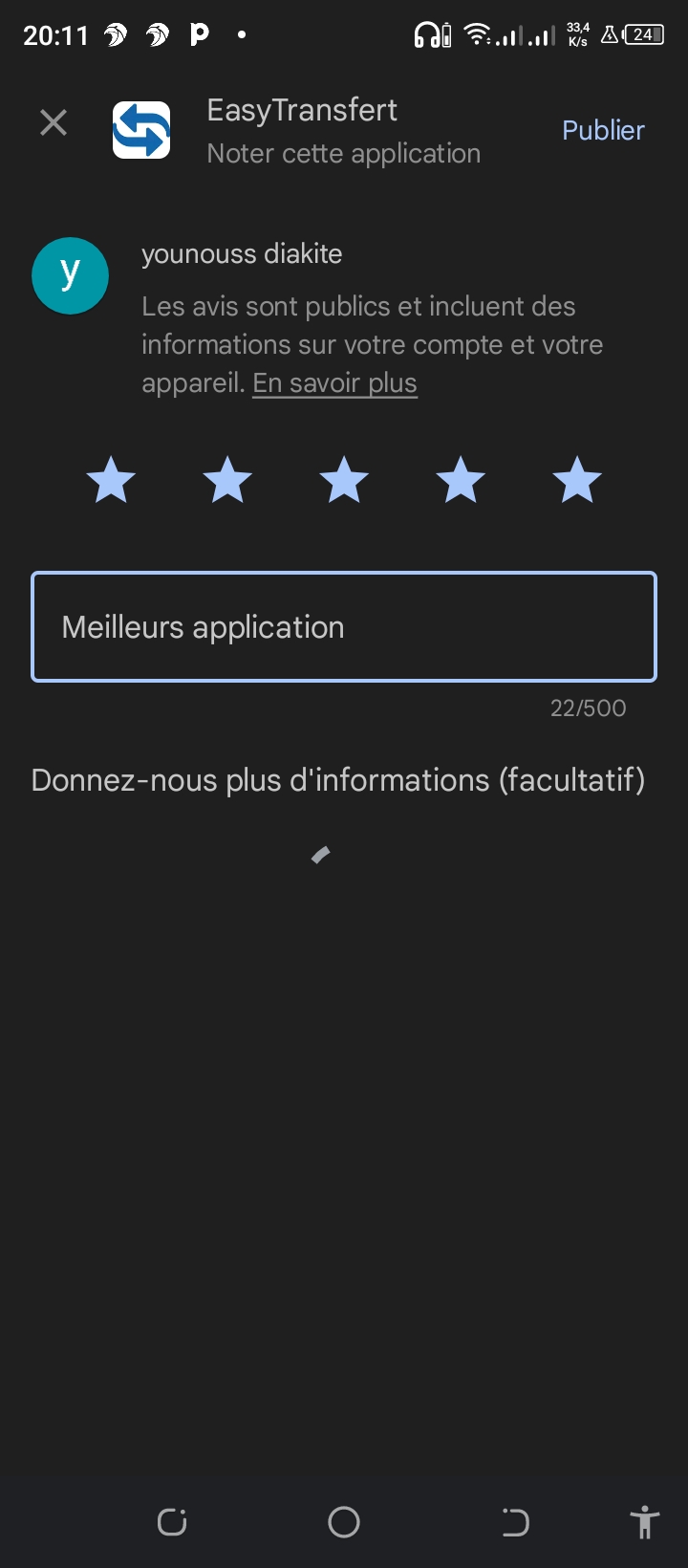Tap Publier to post the review
This screenshot has height=1568, width=688.
(603, 130)
